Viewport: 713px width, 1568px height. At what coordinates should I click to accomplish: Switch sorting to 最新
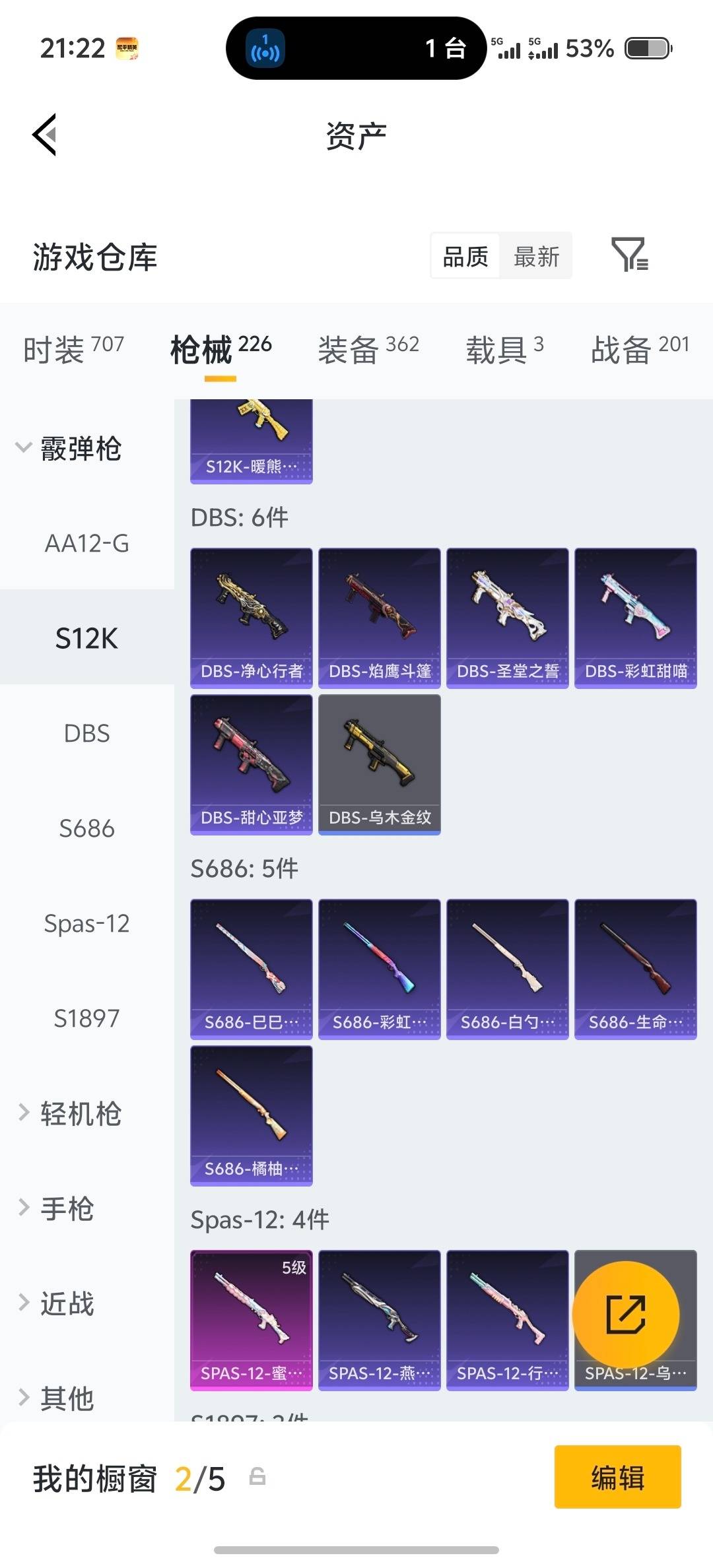coord(536,256)
